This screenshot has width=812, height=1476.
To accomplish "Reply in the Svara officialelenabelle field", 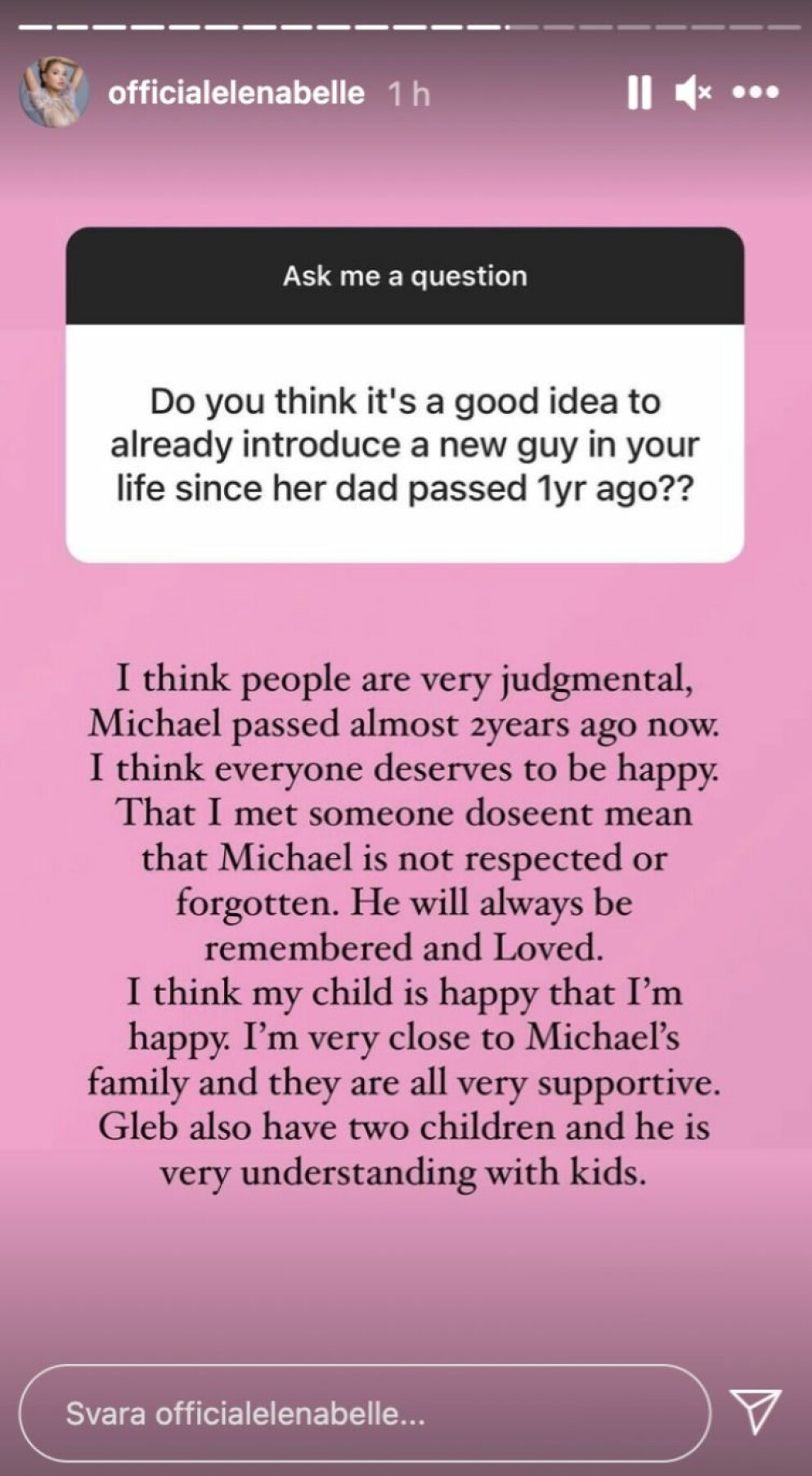I will (x=365, y=1414).
